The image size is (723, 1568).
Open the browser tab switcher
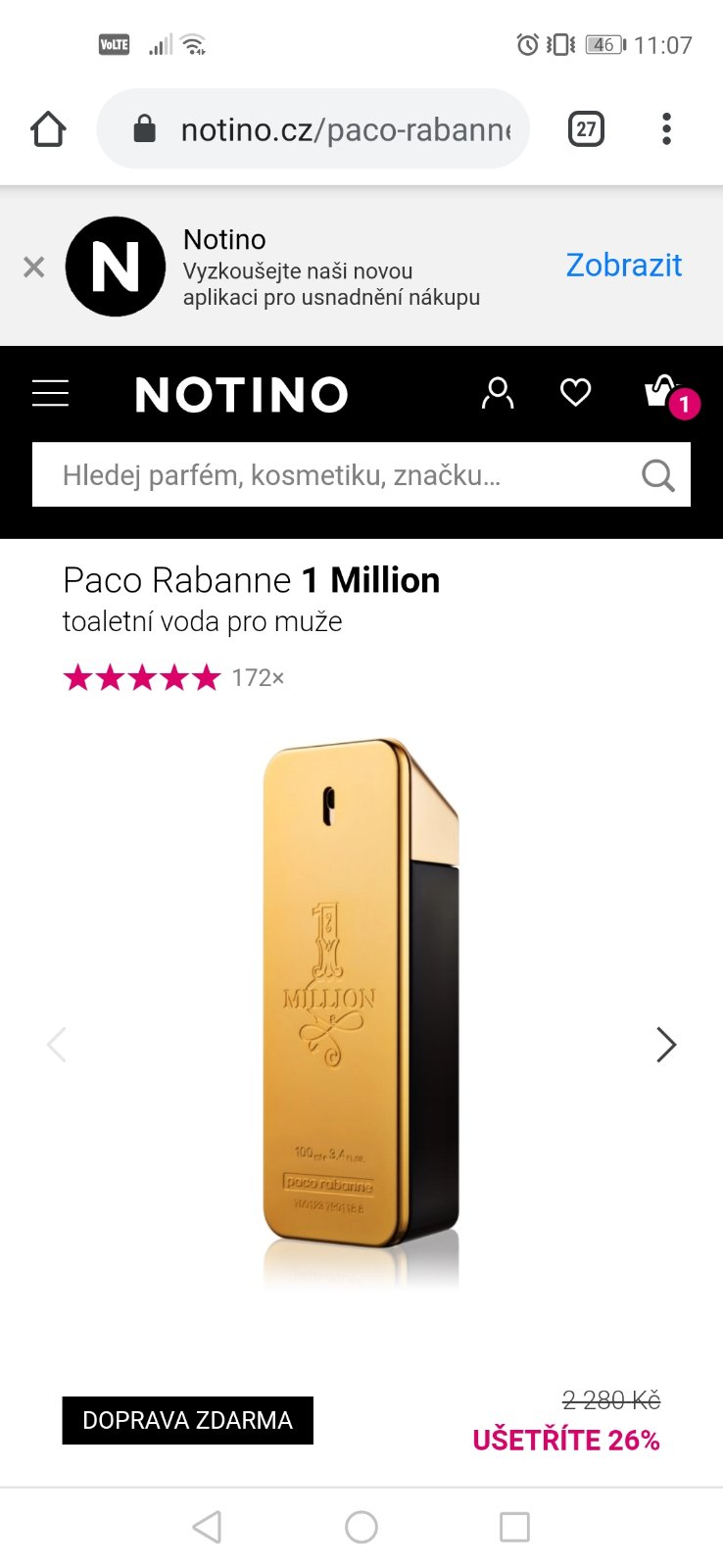(x=586, y=129)
